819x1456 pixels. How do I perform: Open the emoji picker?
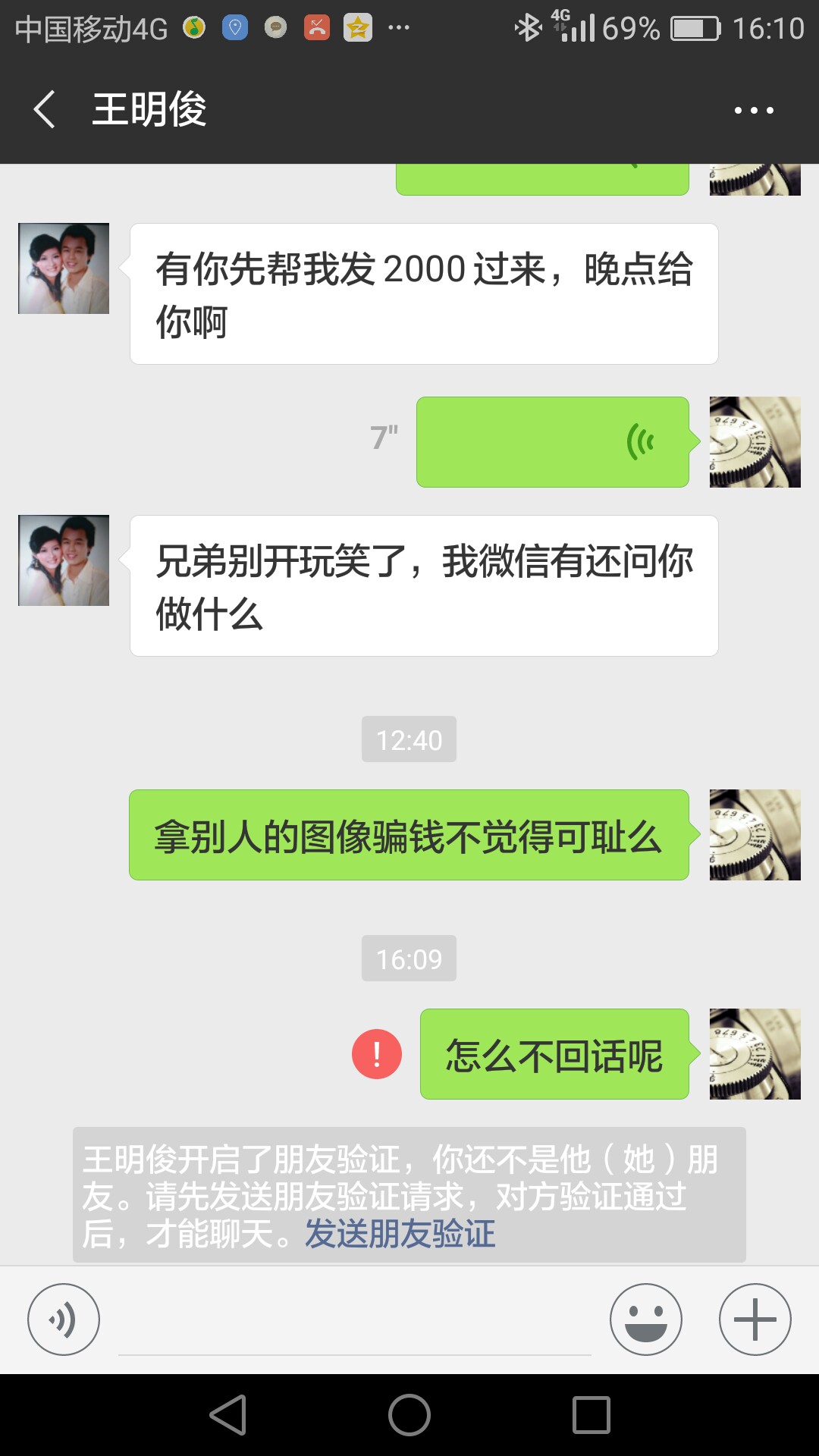646,1319
